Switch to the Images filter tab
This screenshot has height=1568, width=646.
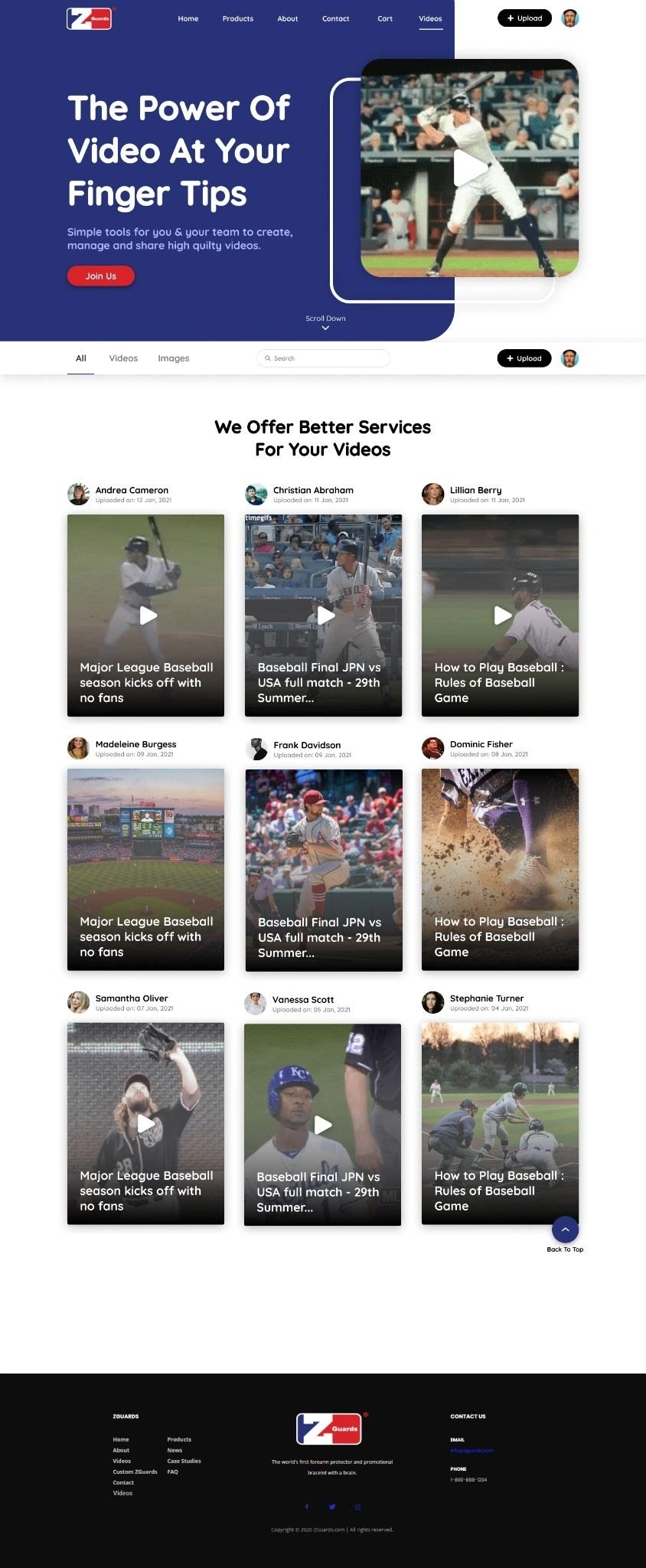click(x=174, y=358)
